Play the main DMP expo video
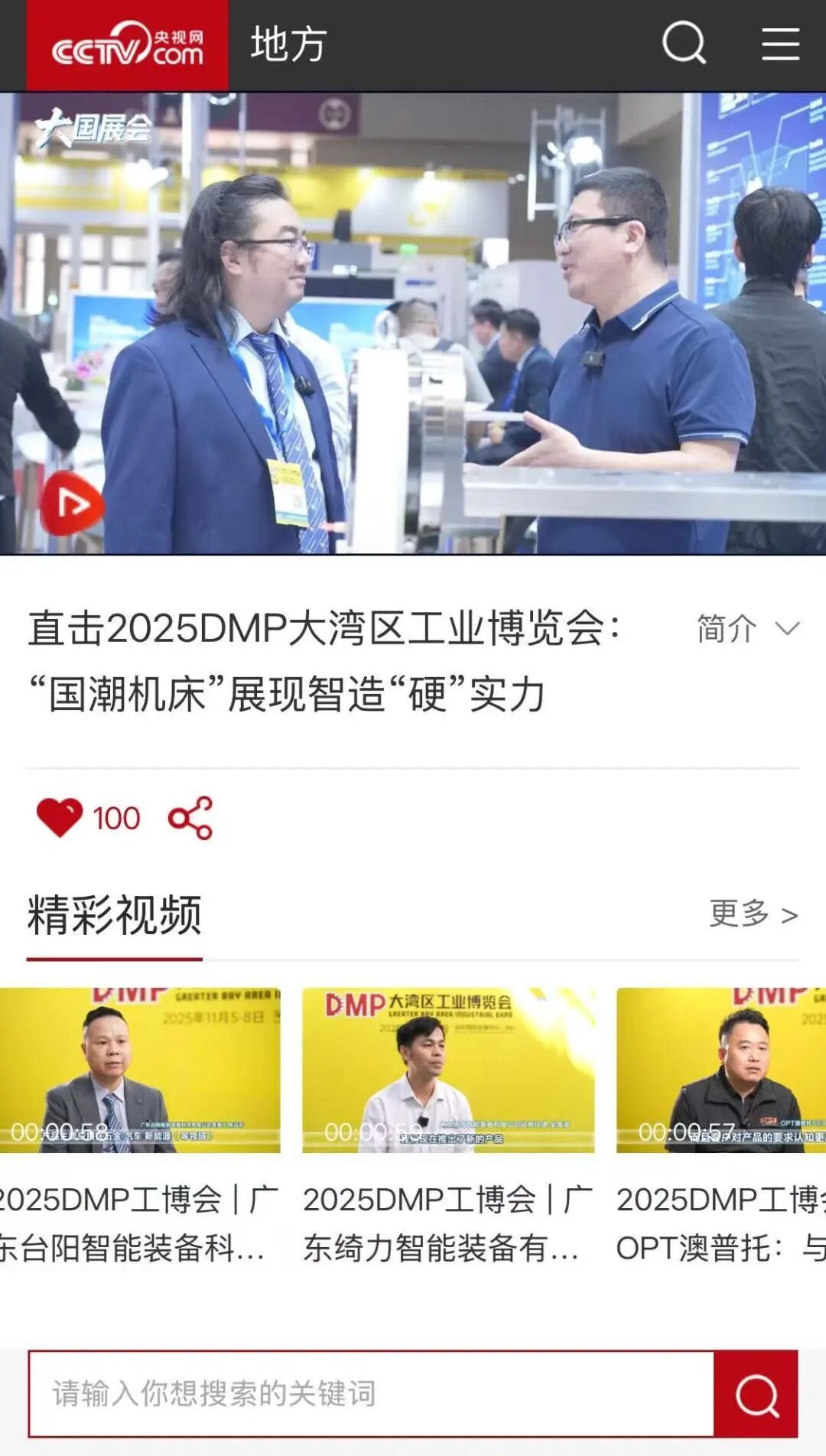Viewport: 826px width, 1456px height. [72, 503]
